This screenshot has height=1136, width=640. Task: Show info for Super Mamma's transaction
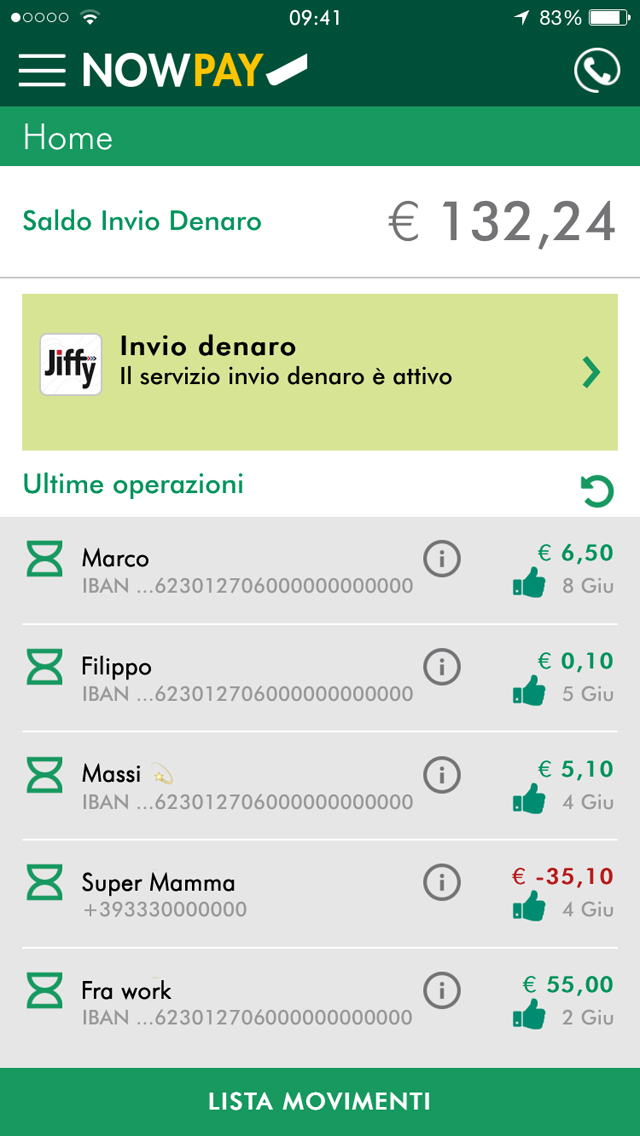(441, 882)
